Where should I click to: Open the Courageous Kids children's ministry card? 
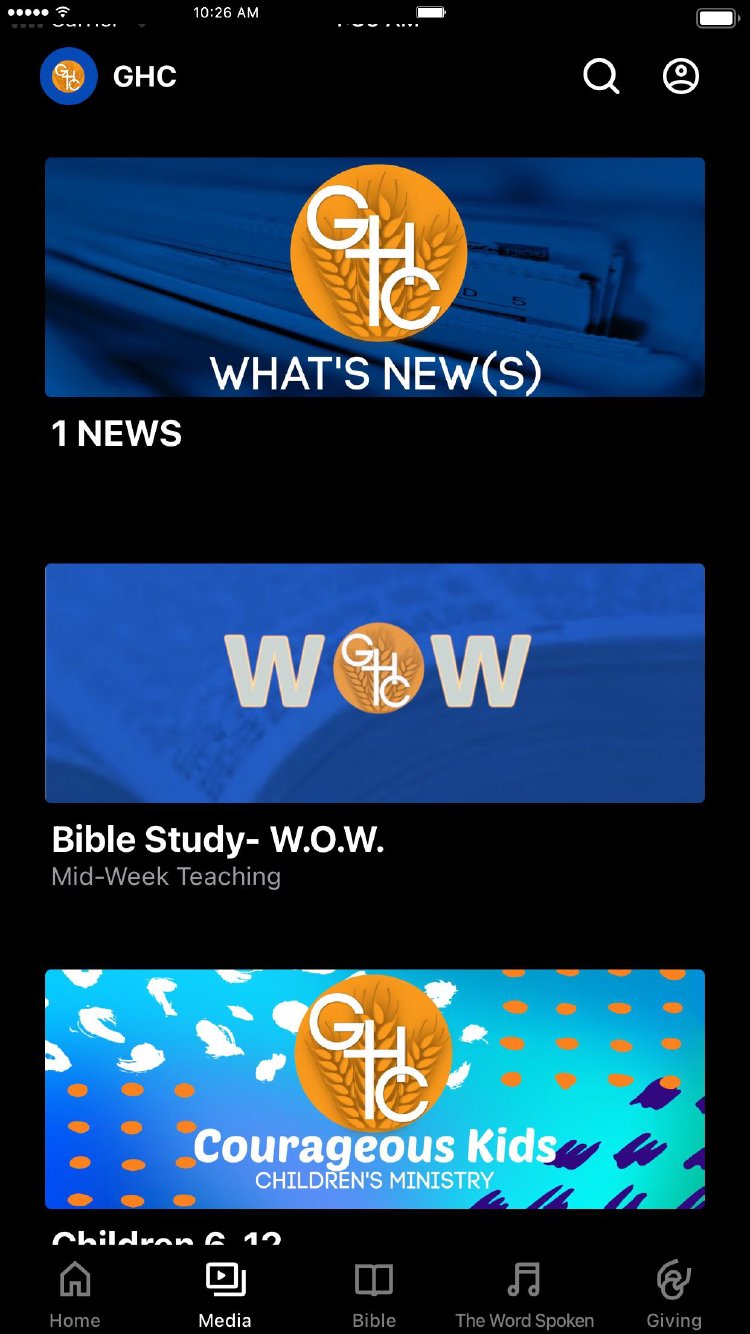[x=375, y=1089]
